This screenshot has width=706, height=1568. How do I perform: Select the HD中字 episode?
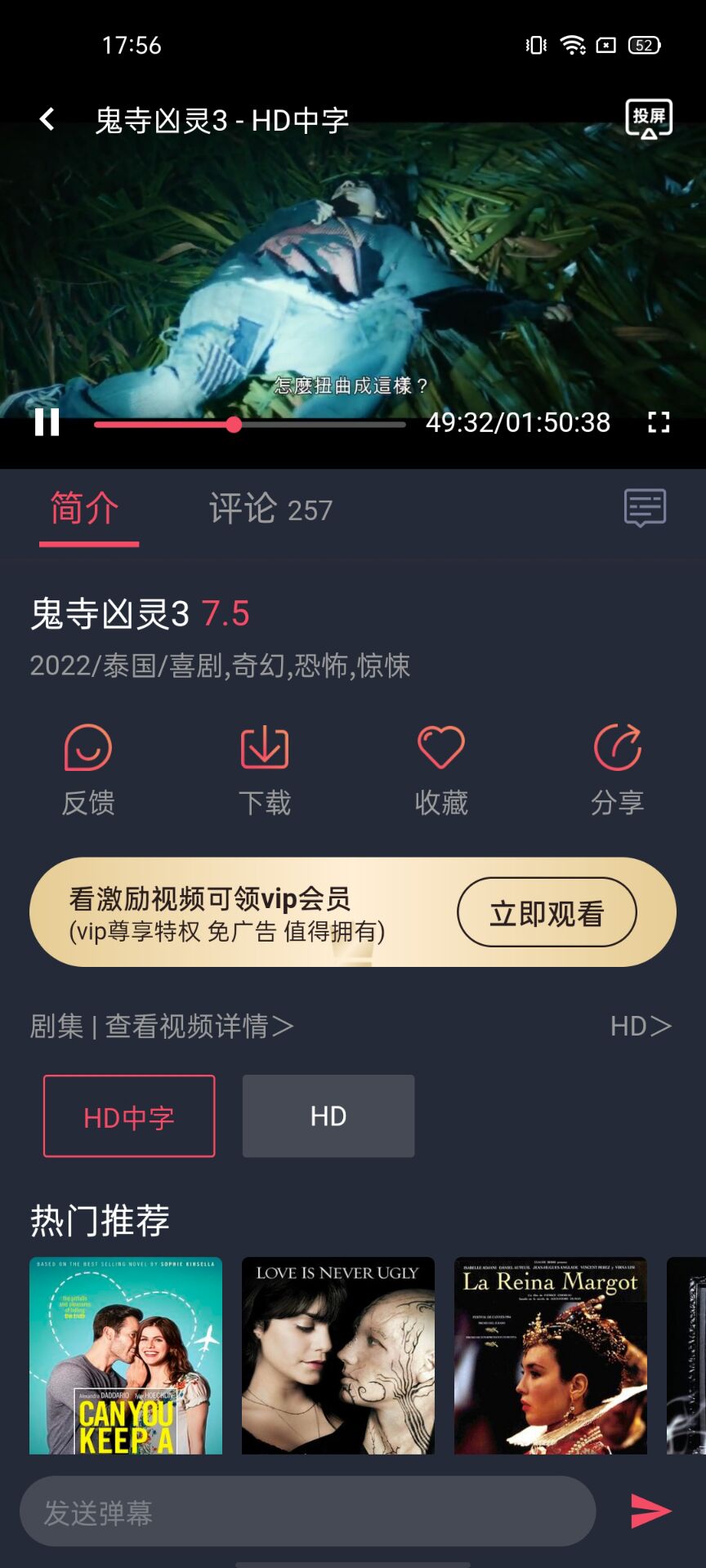click(x=129, y=1116)
